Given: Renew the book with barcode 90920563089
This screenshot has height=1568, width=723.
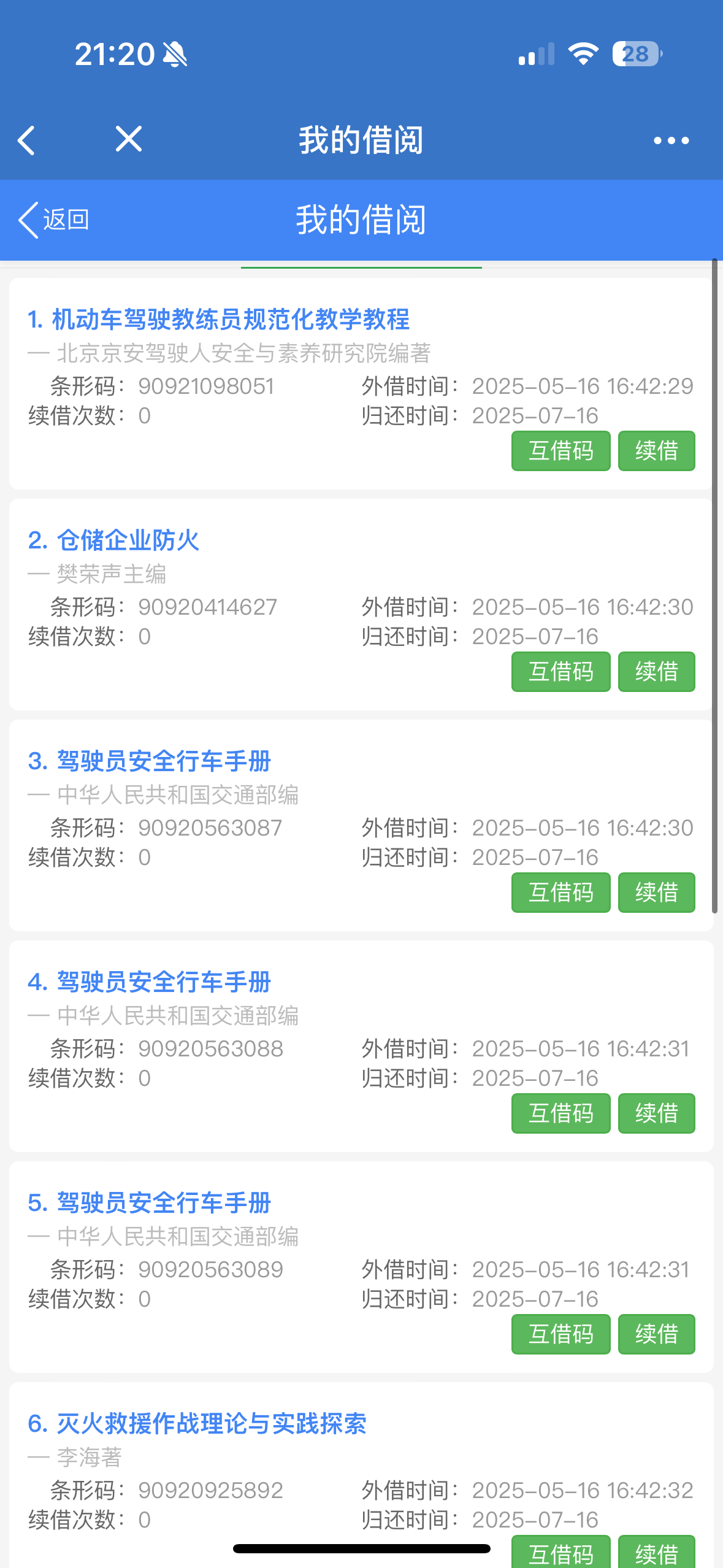Looking at the screenshot, I should (656, 1334).
